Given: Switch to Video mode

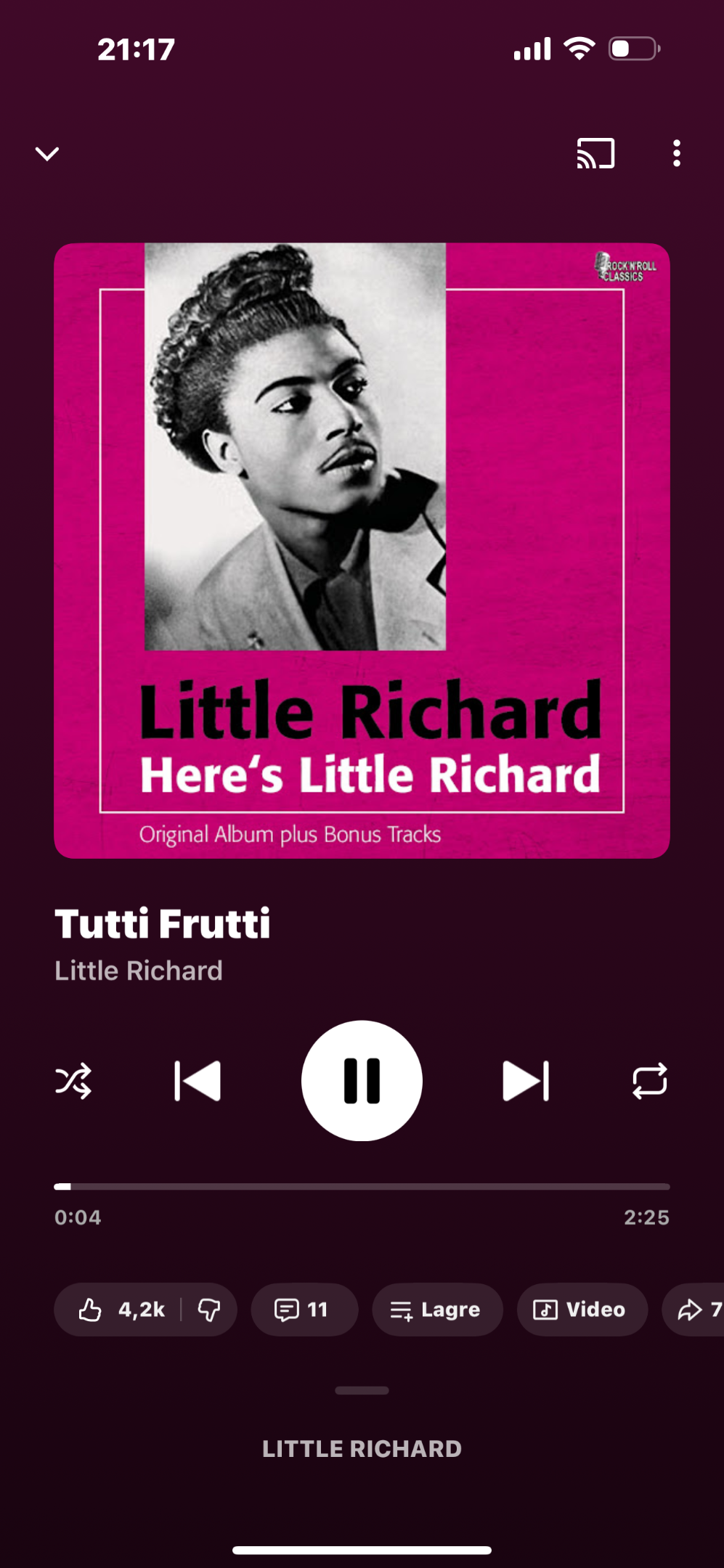Looking at the screenshot, I should click(581, 1310).
